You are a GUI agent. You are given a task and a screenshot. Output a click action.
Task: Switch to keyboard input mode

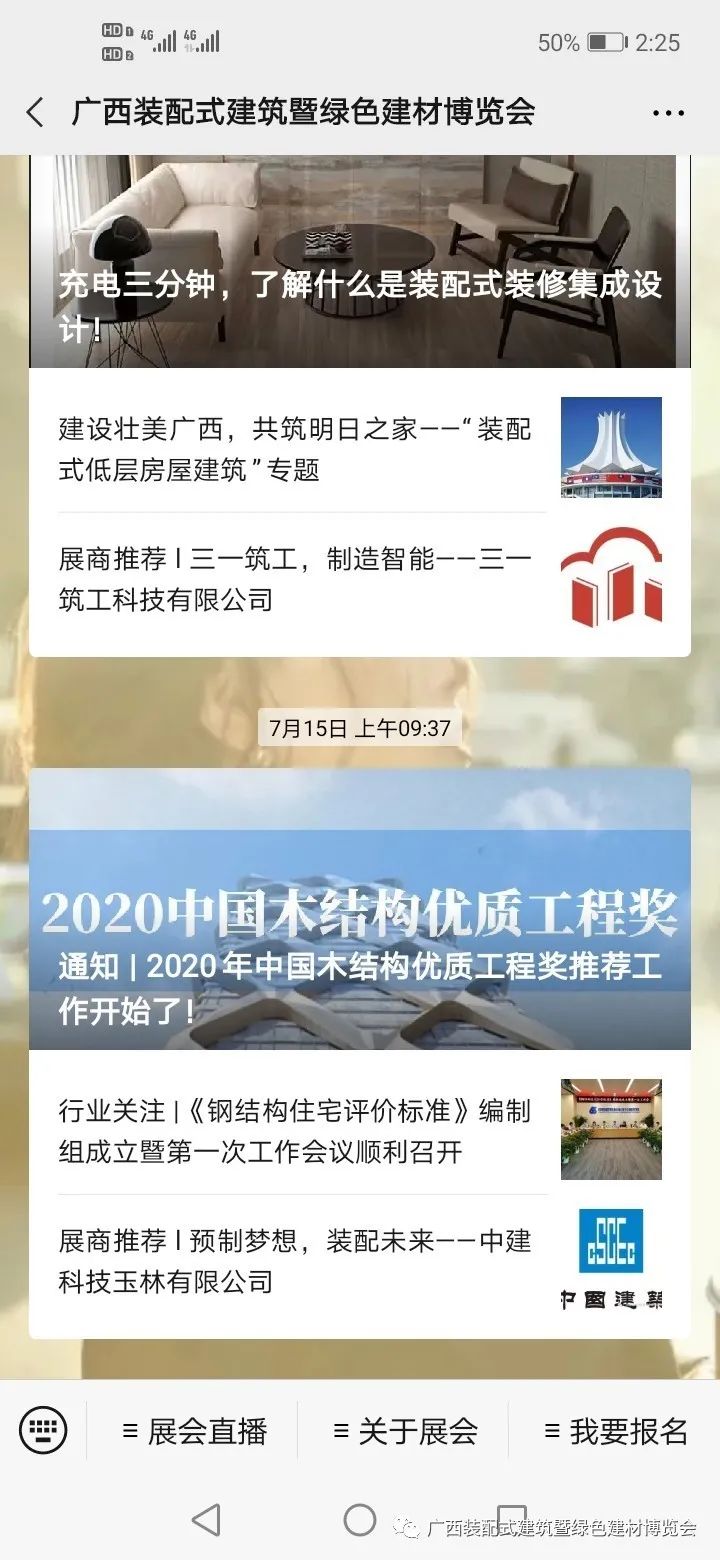point(43,1430)
